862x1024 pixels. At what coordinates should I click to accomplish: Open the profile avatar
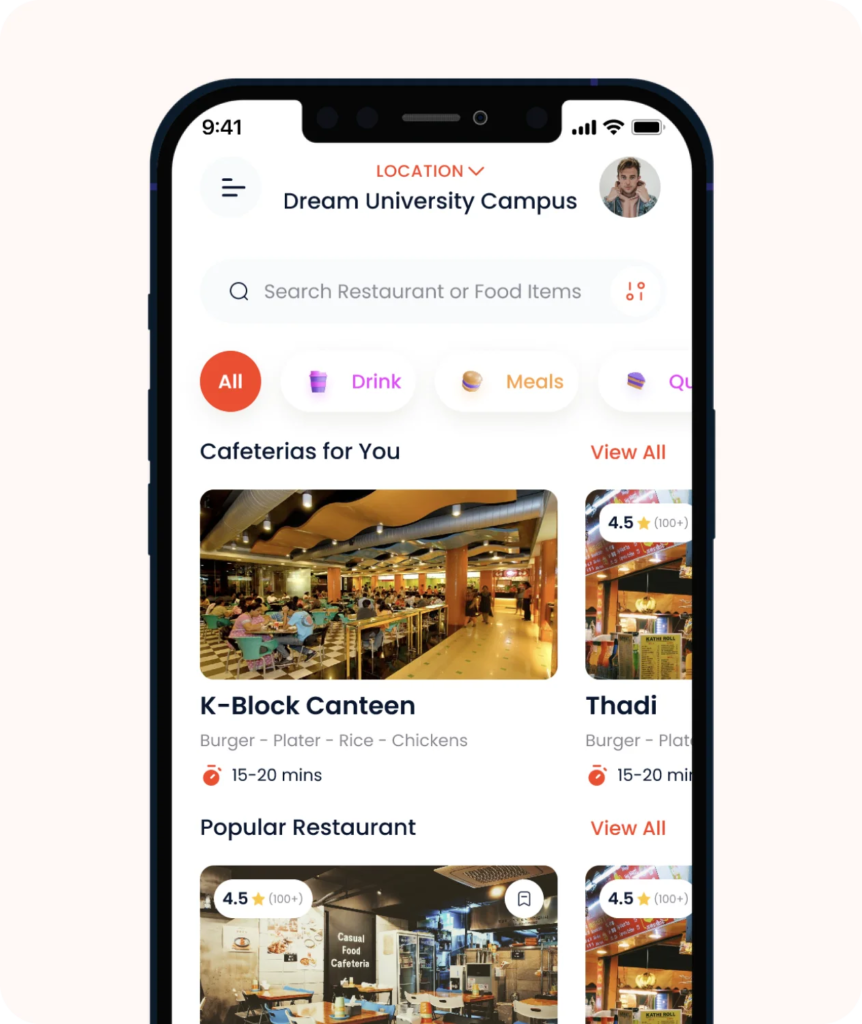click(x=630, y=187)
